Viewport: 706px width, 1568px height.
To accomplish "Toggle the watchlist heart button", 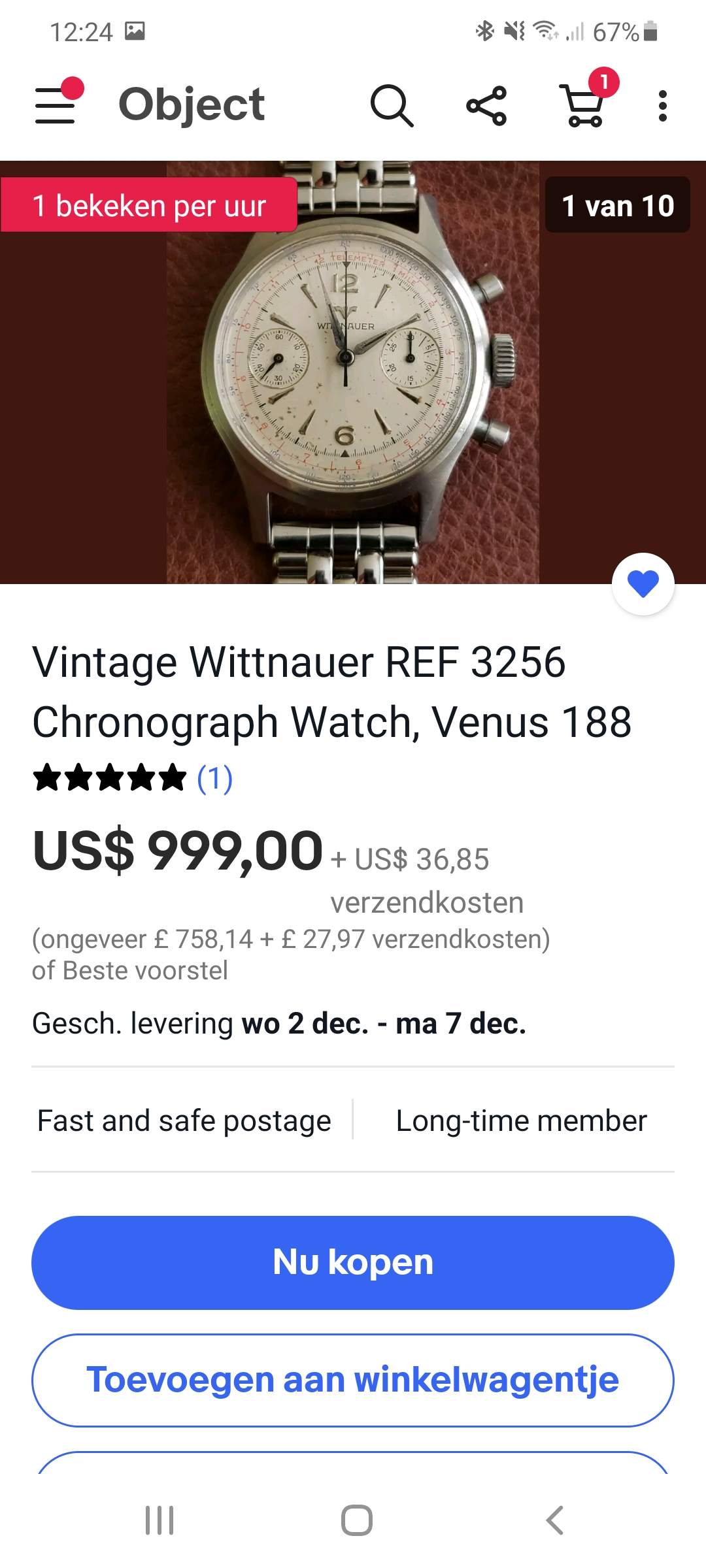I will 643,583.
